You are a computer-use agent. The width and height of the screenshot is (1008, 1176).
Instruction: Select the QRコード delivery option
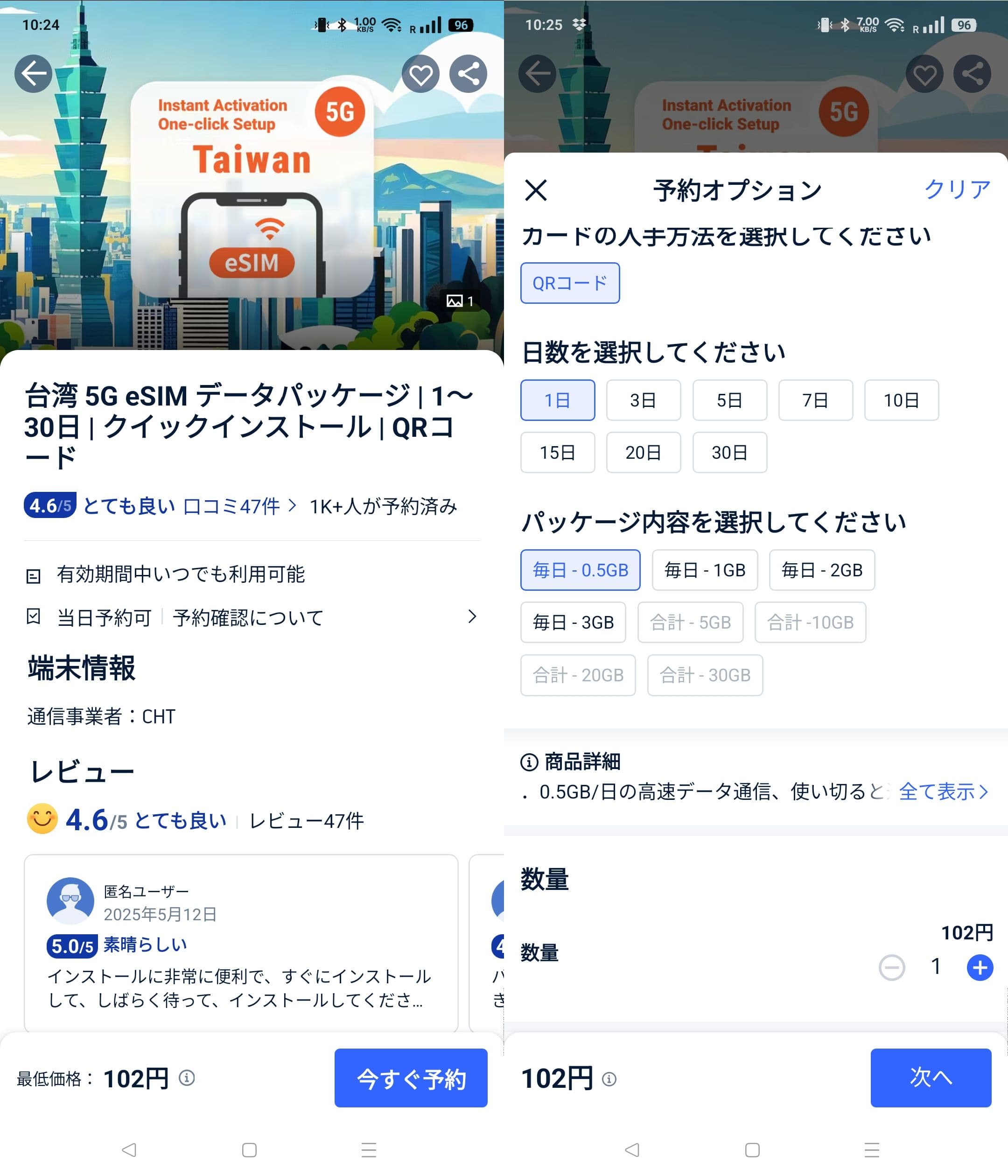(x=569, y=283)
